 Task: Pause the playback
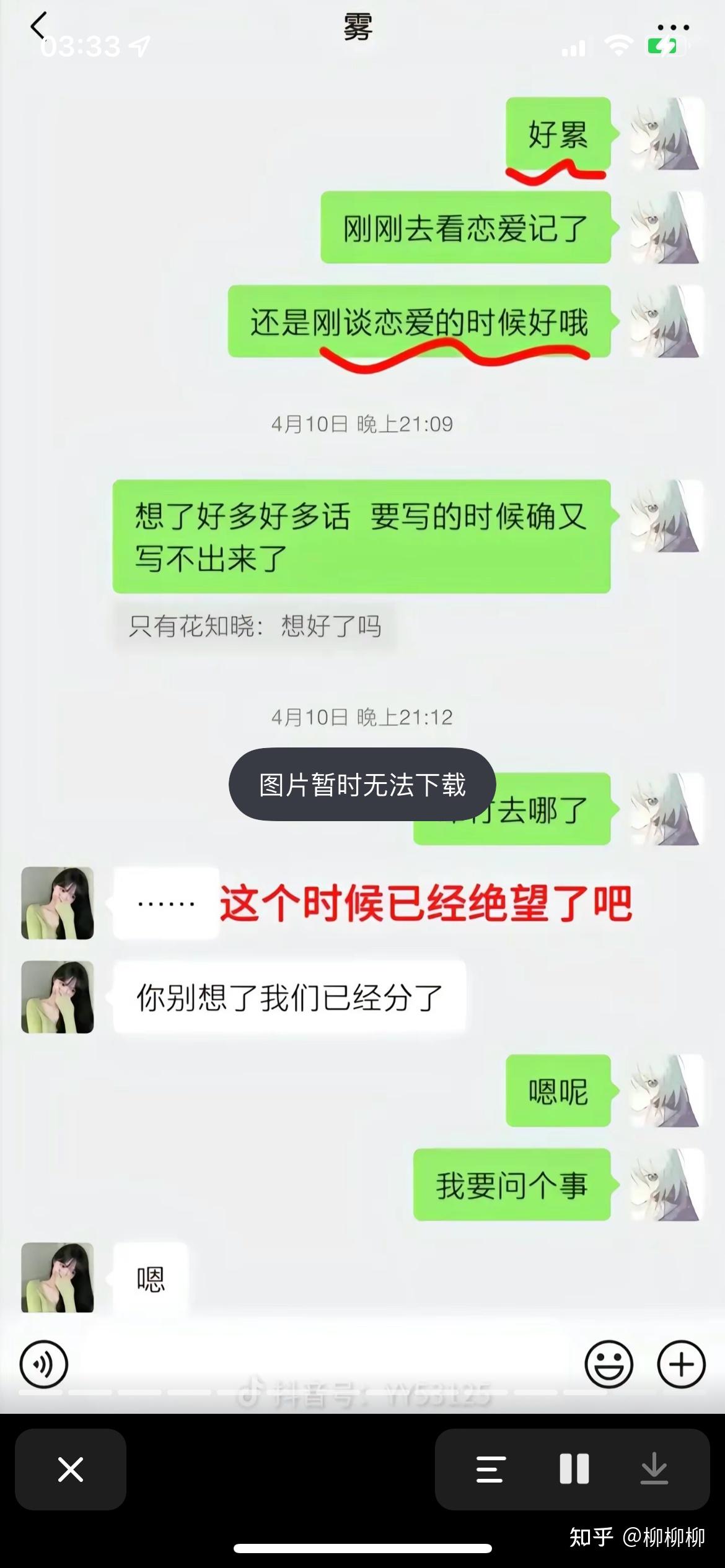coord(574,1469)
